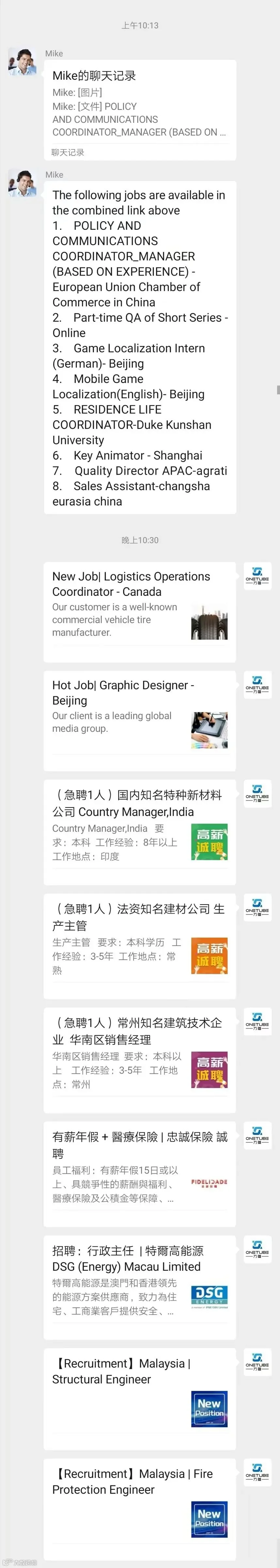Screen dimensions: 280x1568
Task: Open the Malaysia Fire Protection Engineer recruitment card
Action: pos(140,1509)
